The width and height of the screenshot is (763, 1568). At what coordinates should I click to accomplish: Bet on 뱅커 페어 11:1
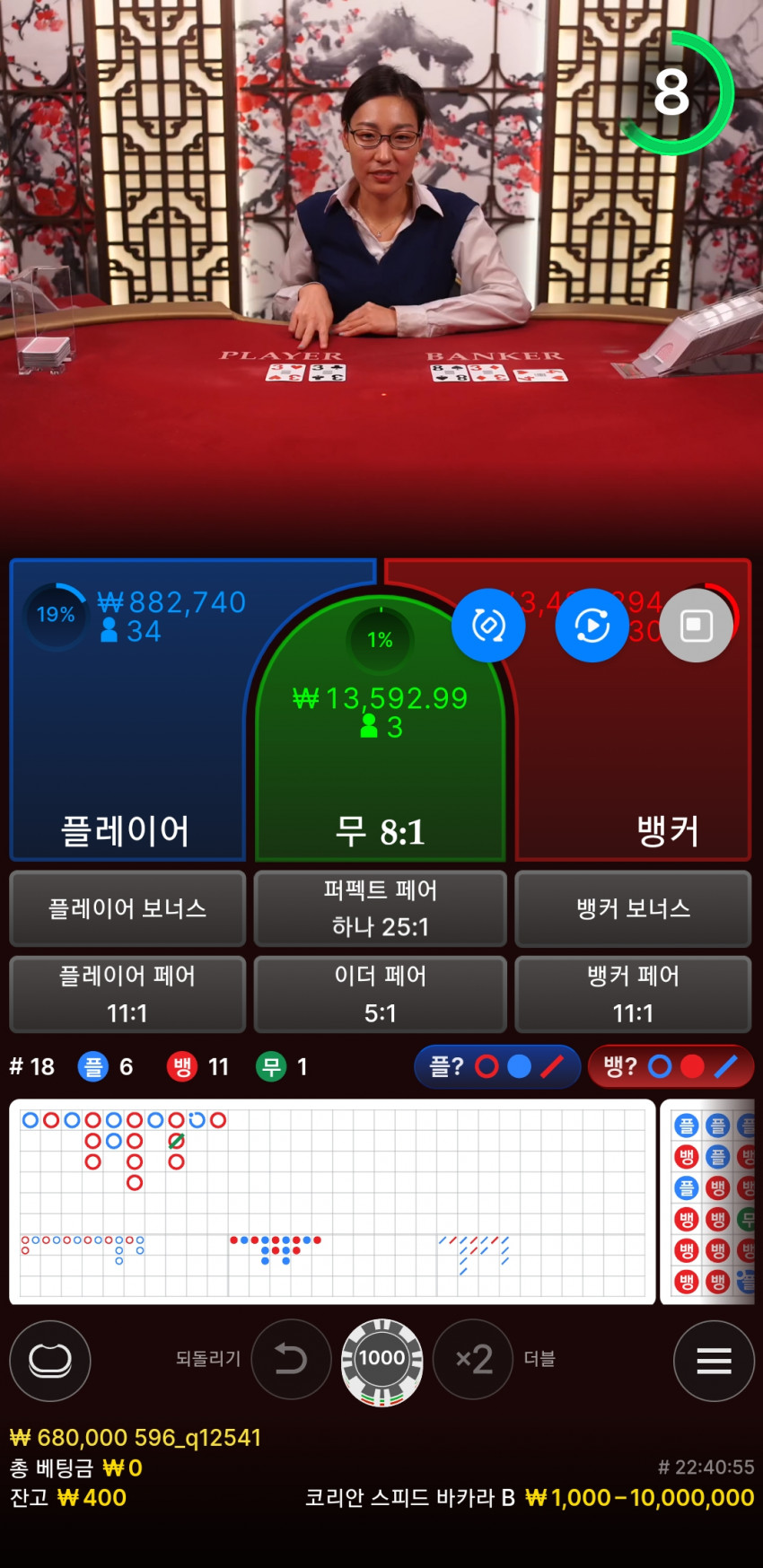633,994
